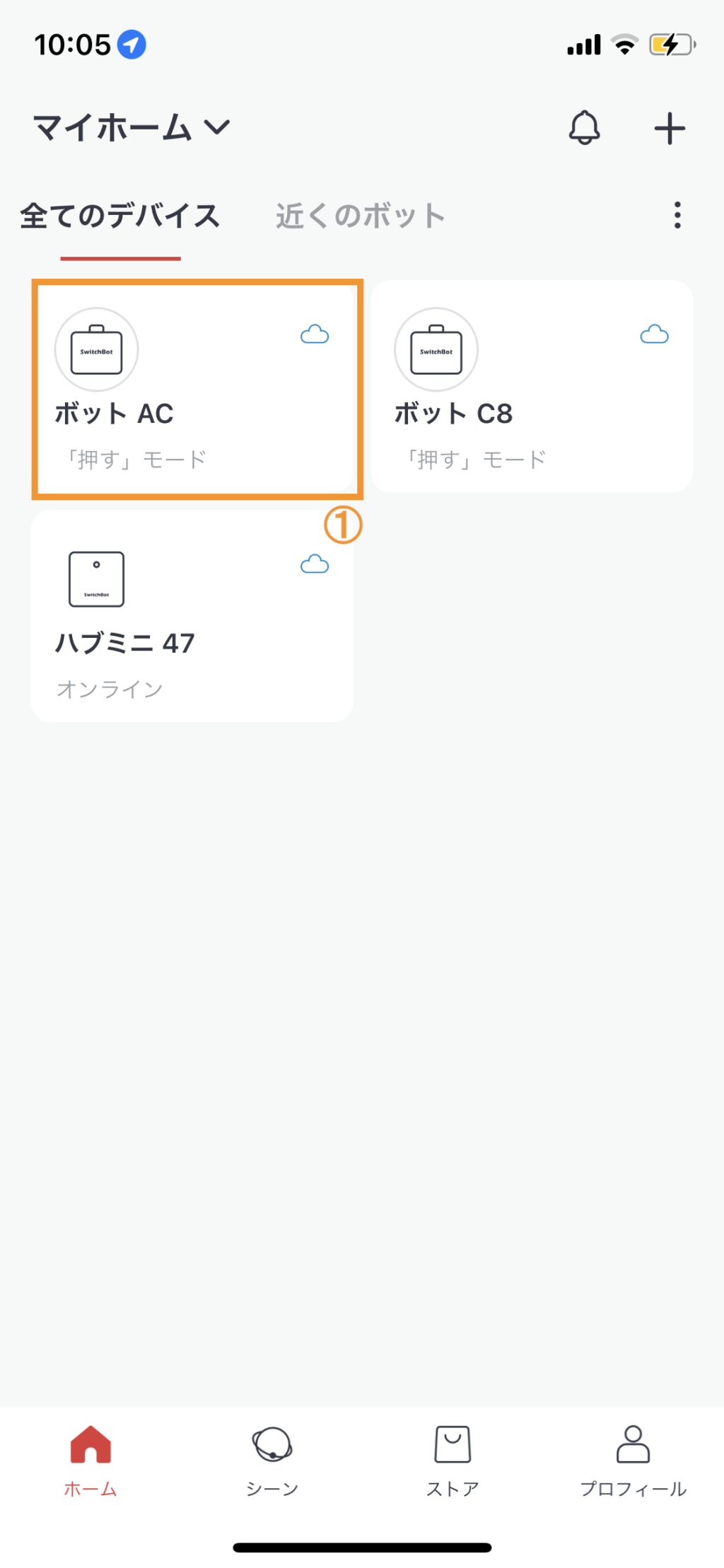Switch to the 全てのデバイス tab
724x1568 pixels.
(x=120, y=216)
